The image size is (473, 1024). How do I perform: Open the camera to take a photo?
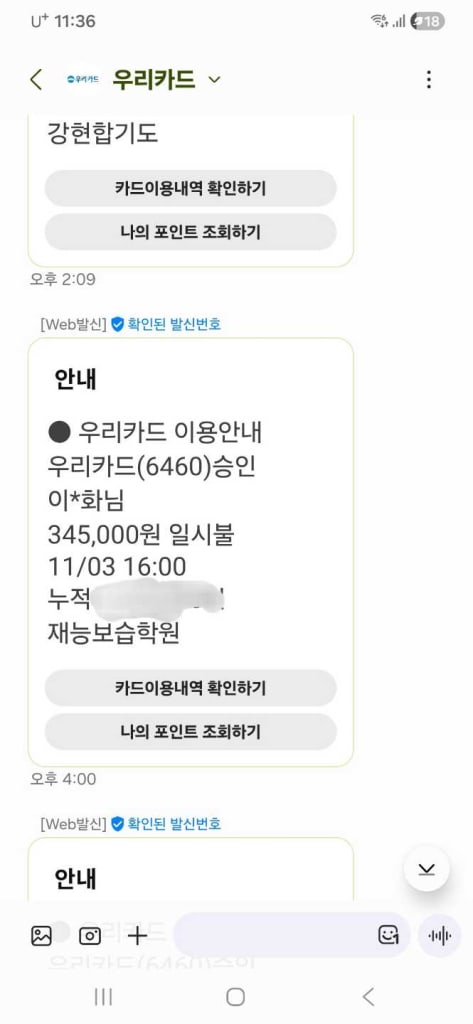[x=90, y=936]
